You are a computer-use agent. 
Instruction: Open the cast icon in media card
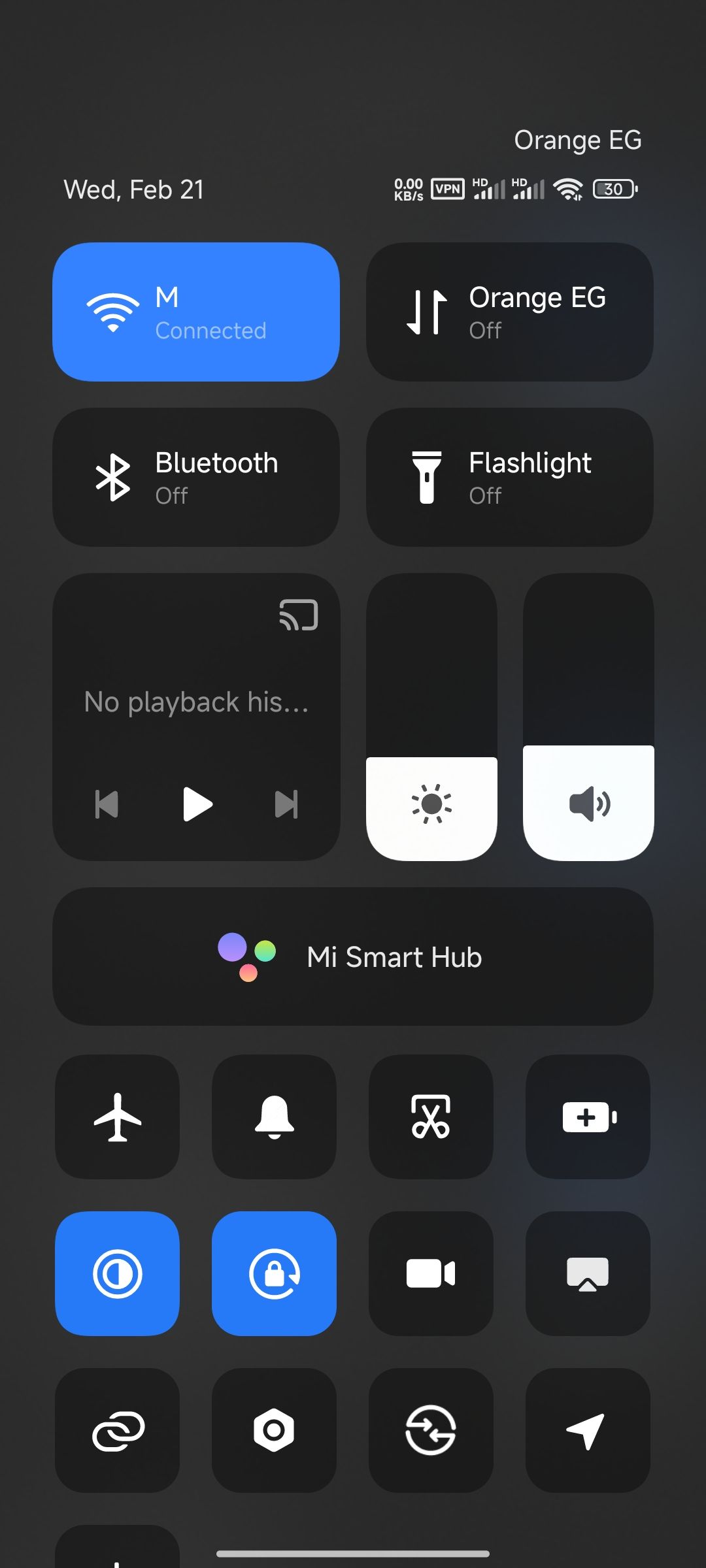[299, 615]
